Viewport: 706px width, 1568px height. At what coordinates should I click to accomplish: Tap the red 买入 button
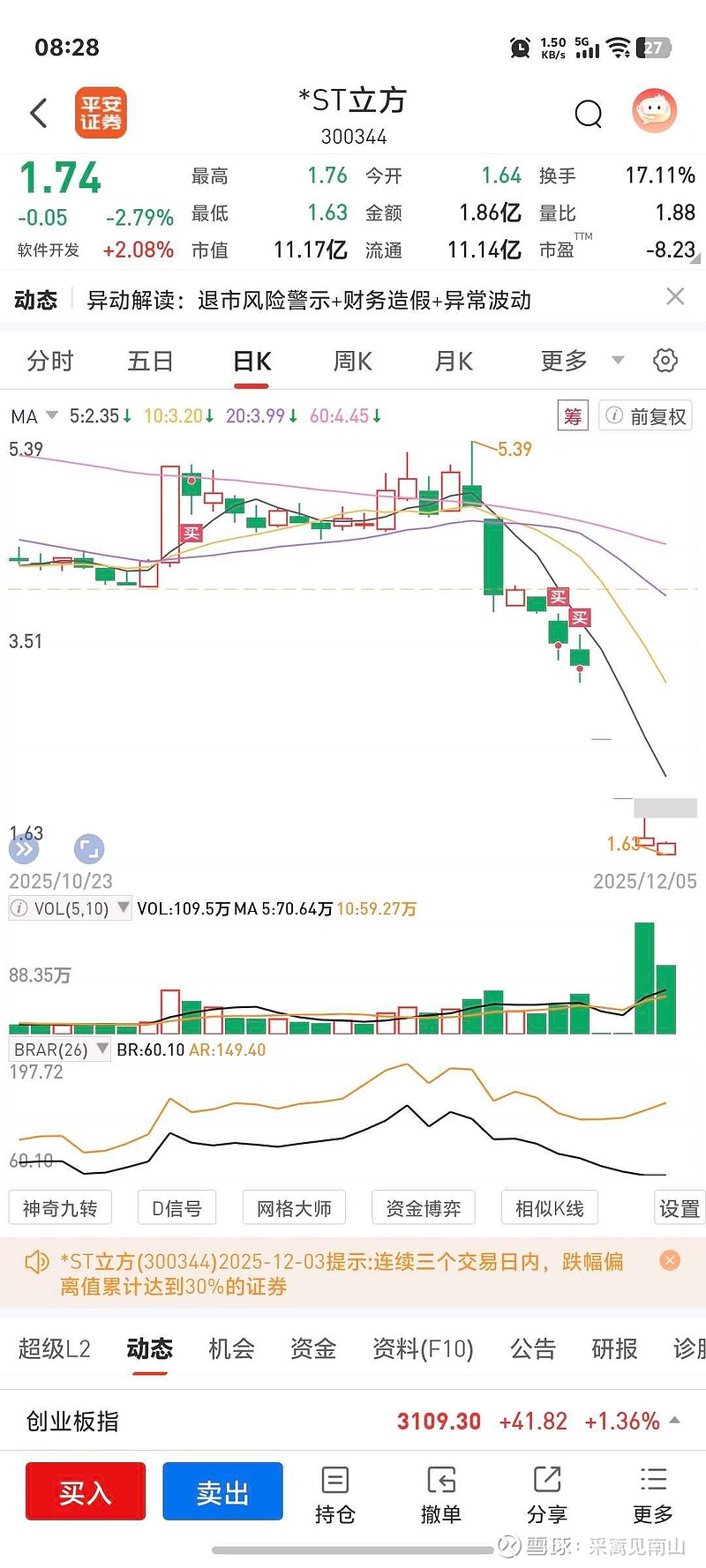point(86,1492)
